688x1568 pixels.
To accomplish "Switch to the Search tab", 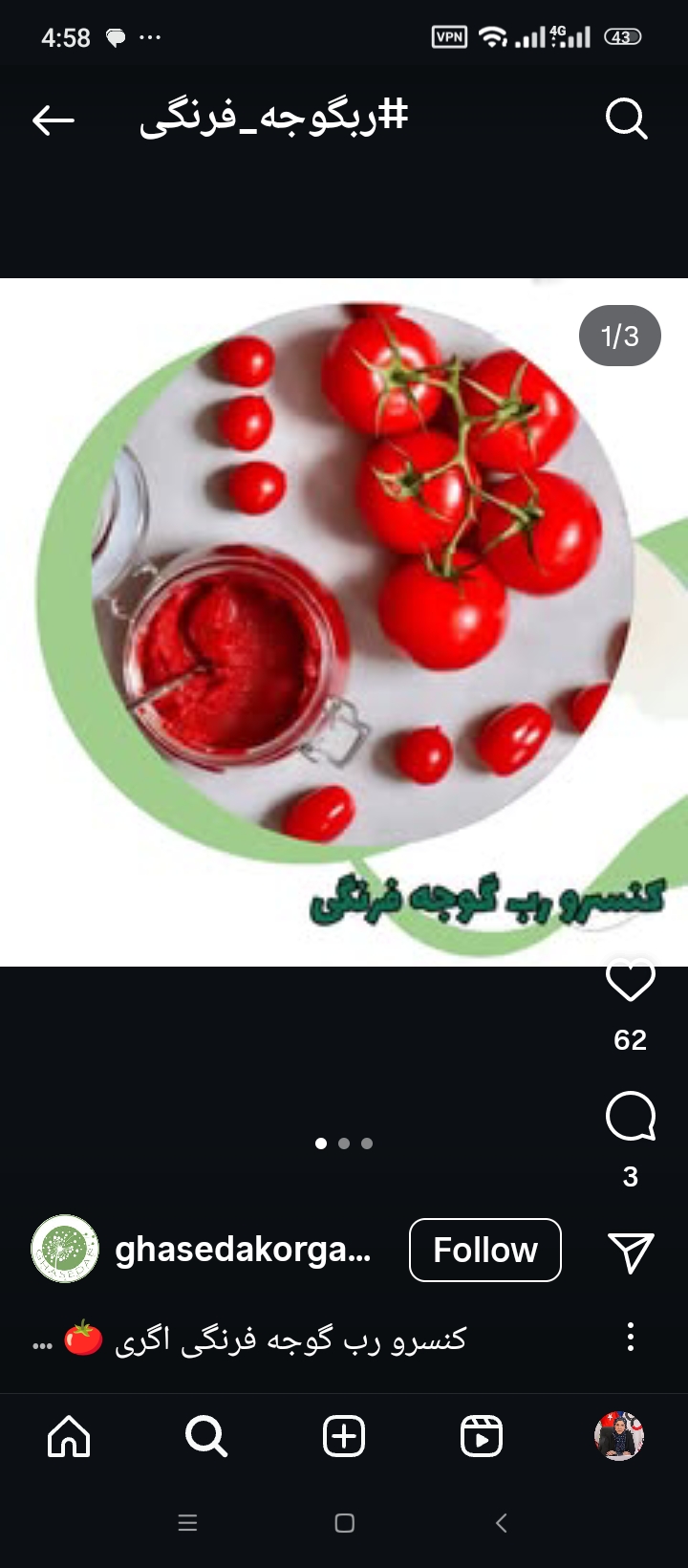I will pyautogui.click(x=206, y=1436).
